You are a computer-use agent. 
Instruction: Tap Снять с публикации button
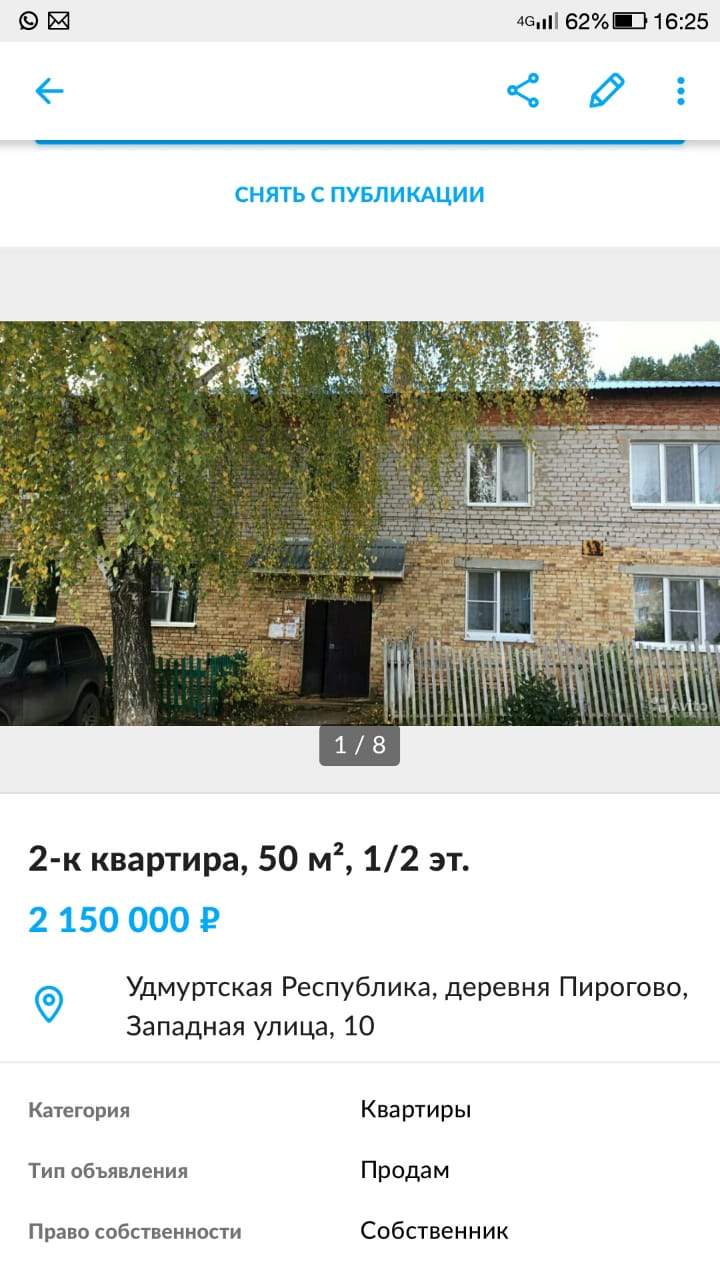(x=360, y=194)
